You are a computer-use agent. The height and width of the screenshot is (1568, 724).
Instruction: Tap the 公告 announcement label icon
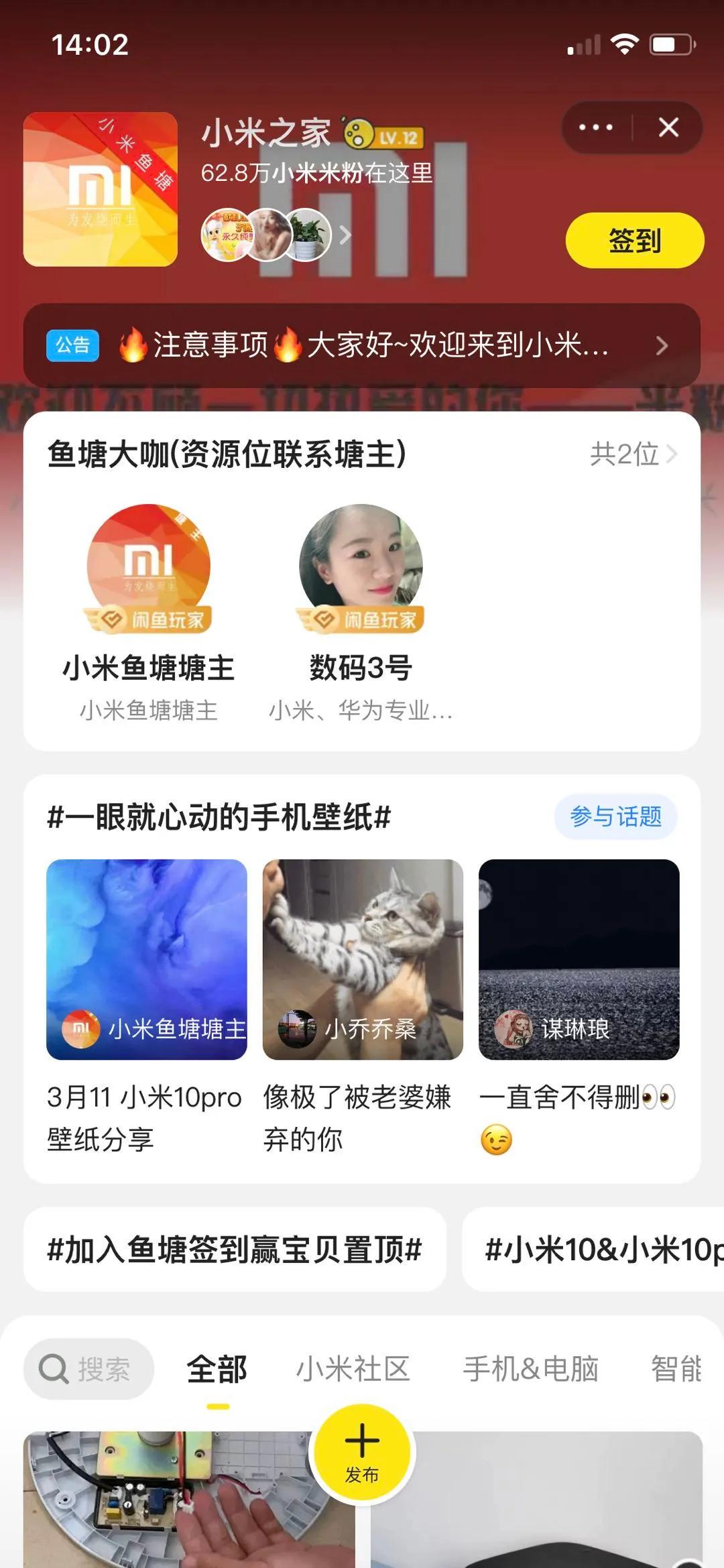pos(74,347)
